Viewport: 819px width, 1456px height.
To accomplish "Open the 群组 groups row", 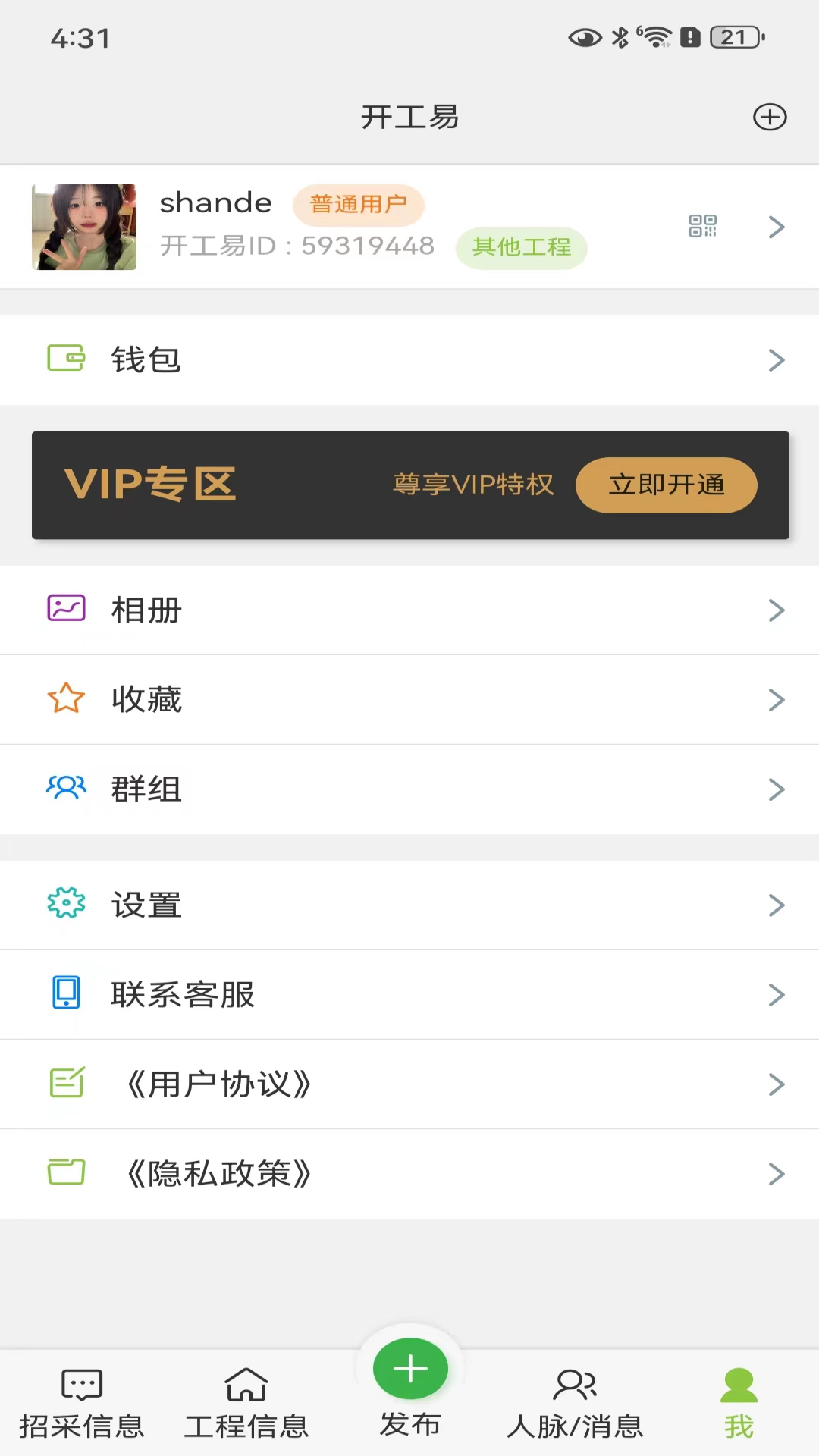I will point(409,789).
